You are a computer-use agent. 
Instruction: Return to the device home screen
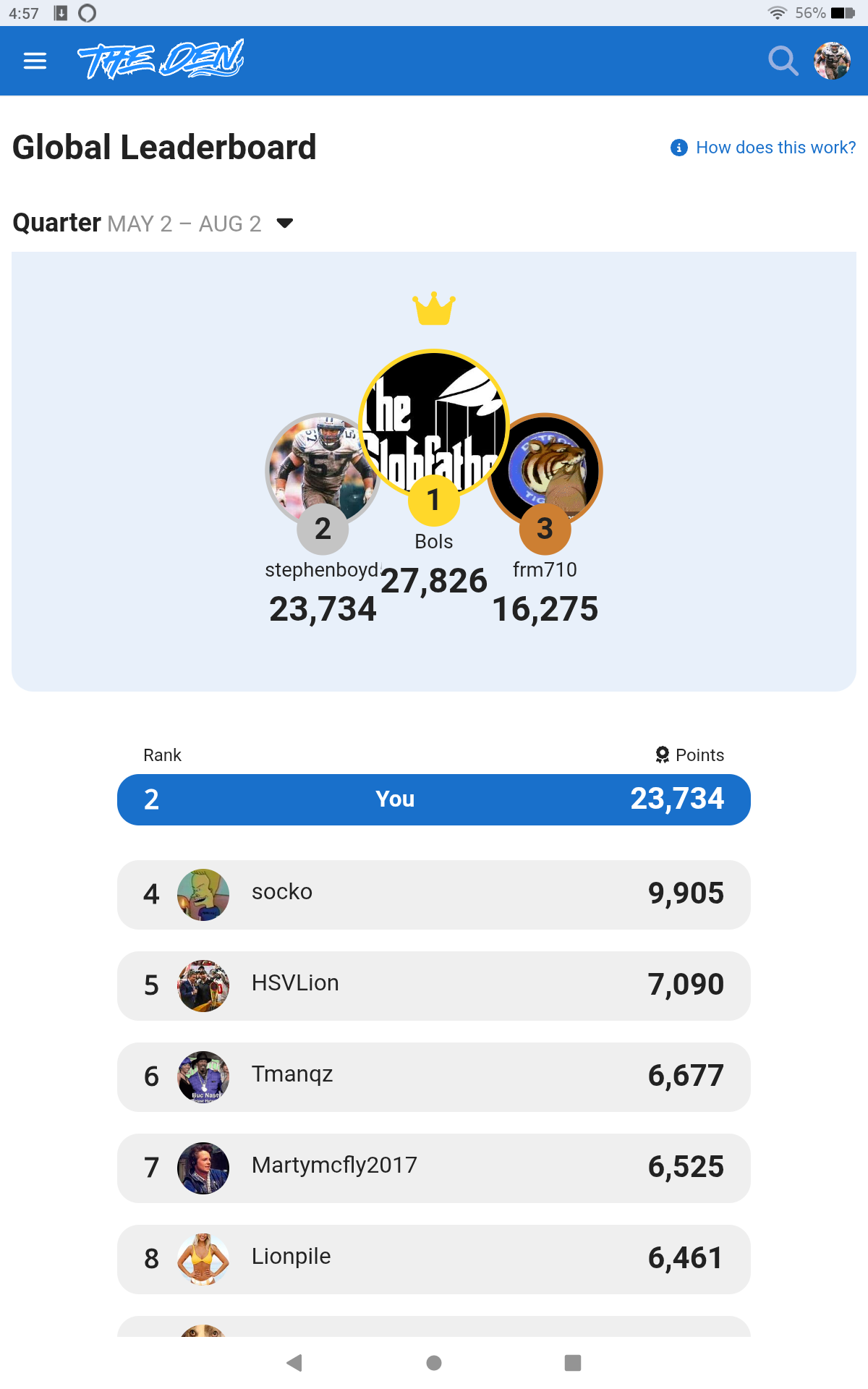pos(434,1363)
